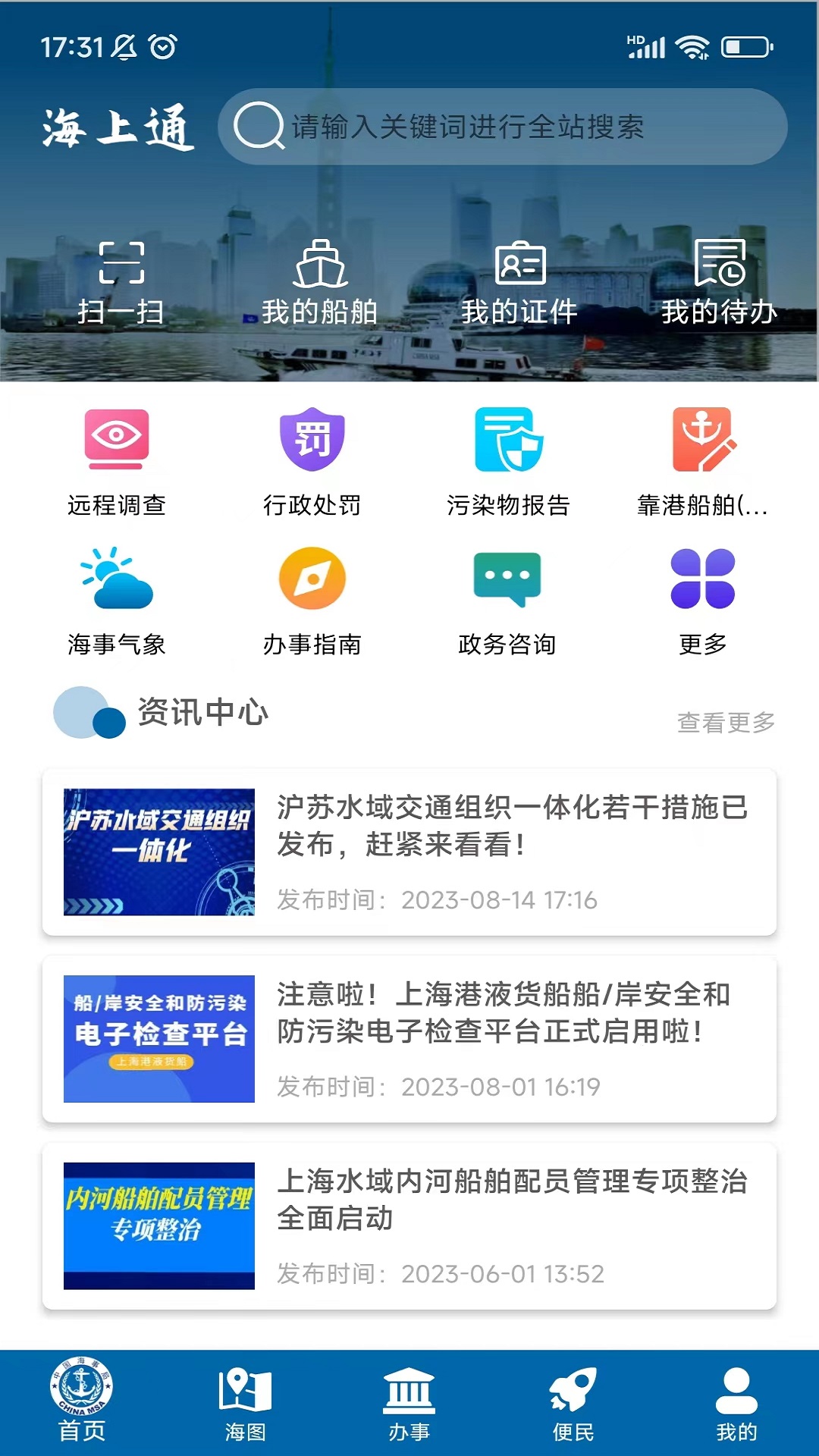This screenshot has width=819, height=1456.
Task: Tap 查看更多 in 资讯中心
Action: point(726,722)
